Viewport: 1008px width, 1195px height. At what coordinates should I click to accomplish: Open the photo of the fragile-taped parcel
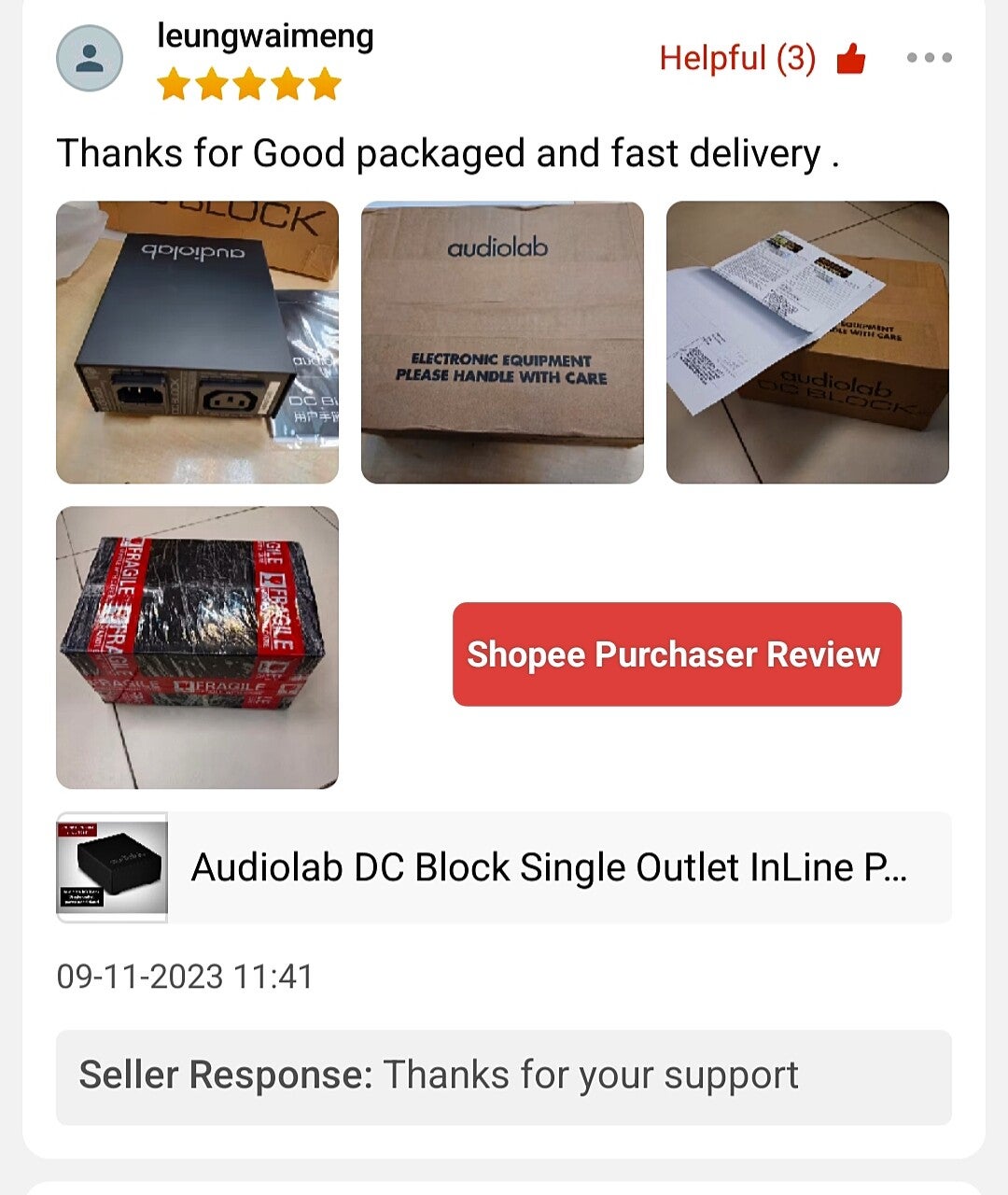pyautogui.click(x=197, y=647)
